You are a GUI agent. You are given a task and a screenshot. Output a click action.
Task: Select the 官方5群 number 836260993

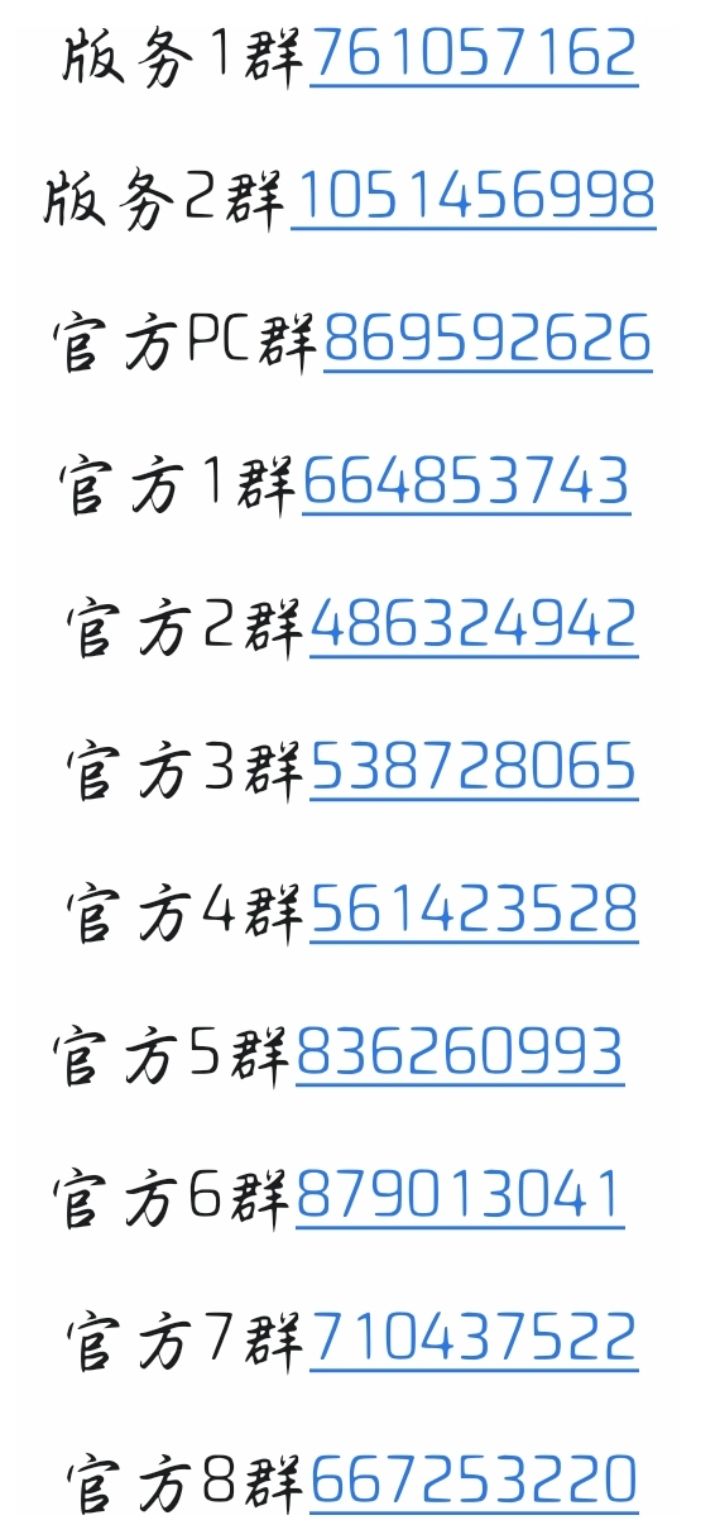coord(460,1054)
